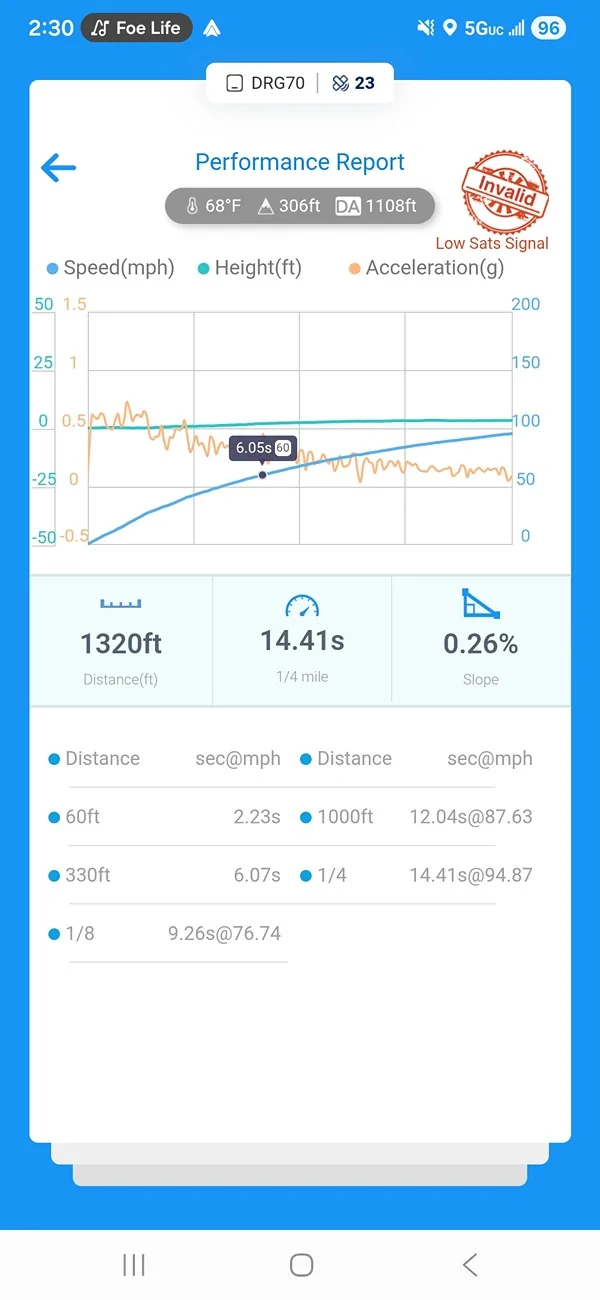The height and width of the screenshot is (1300, 600).
Task: Open the Foe Life now-playing pill
Action: 136,28
